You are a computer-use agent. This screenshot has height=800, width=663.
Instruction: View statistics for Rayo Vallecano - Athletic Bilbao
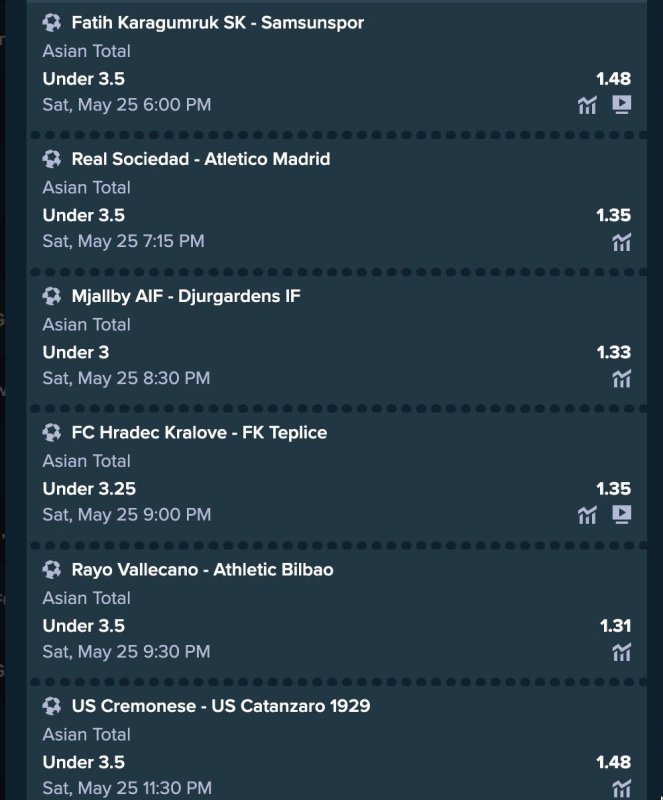point(621,652)
